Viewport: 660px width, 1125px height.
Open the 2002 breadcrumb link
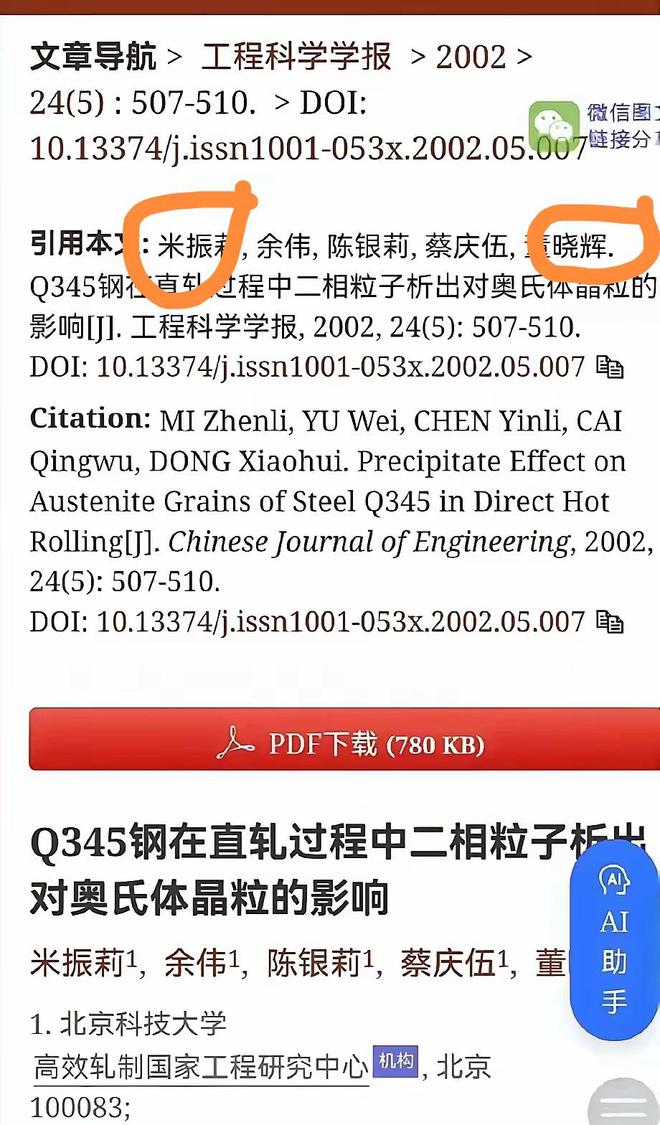click(472, 57)
